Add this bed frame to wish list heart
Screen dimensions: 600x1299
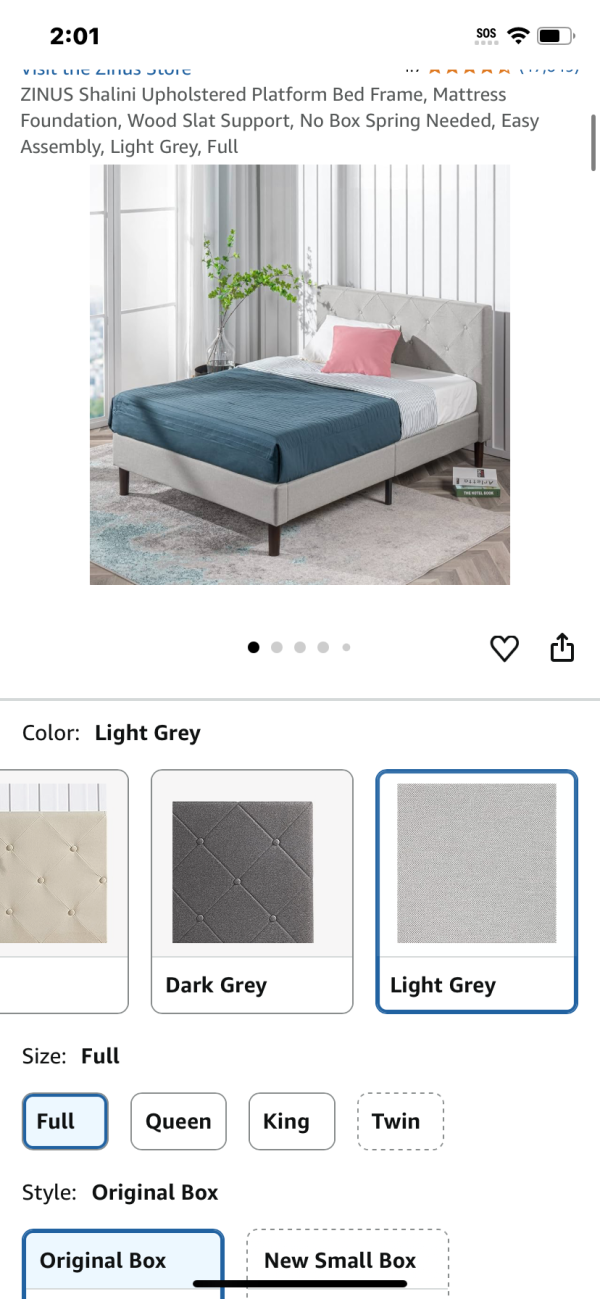[505, 649]
